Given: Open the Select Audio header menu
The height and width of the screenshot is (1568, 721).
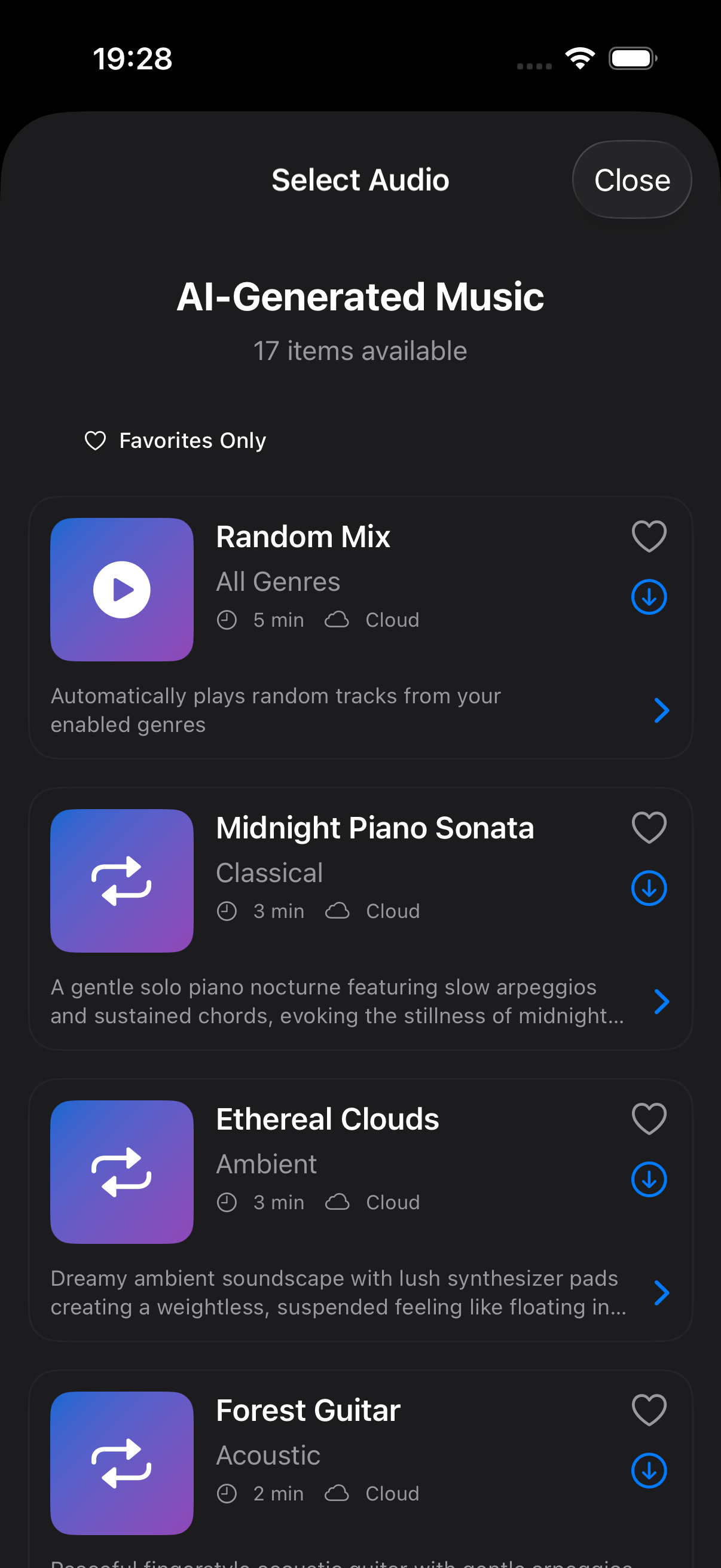Looking at the screenshot, I should [360, 179].
